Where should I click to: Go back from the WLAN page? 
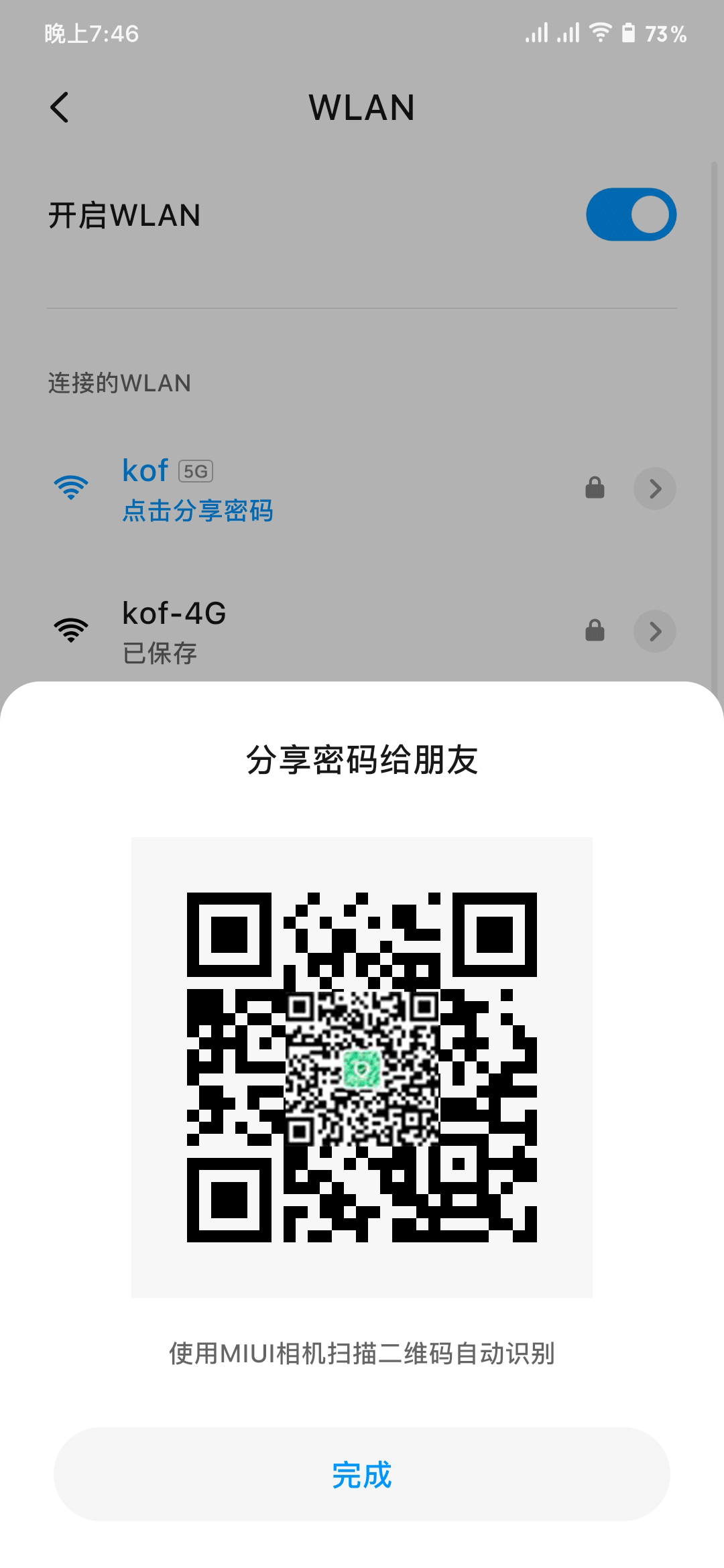(60, 108)
